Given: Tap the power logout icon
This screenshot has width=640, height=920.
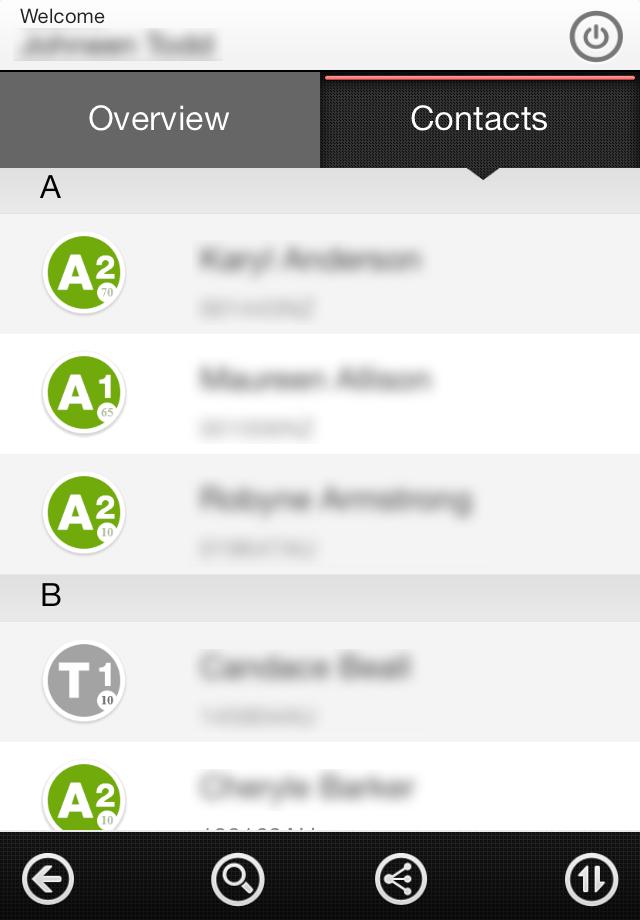Looking at the screenshot, I should 595,38.
